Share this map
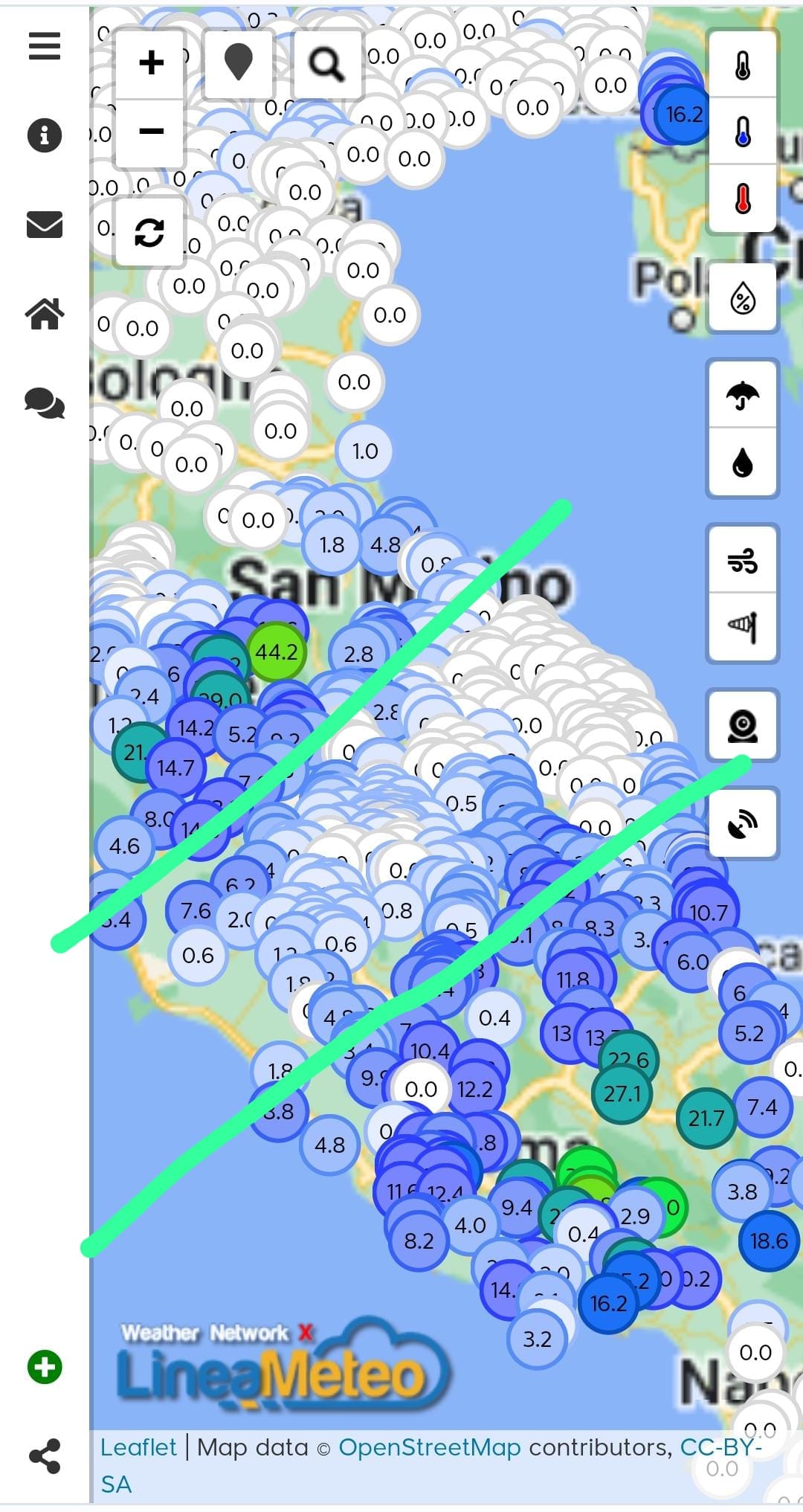The height and width of the screenshot is (1512, 803). tap(45, 1456)
